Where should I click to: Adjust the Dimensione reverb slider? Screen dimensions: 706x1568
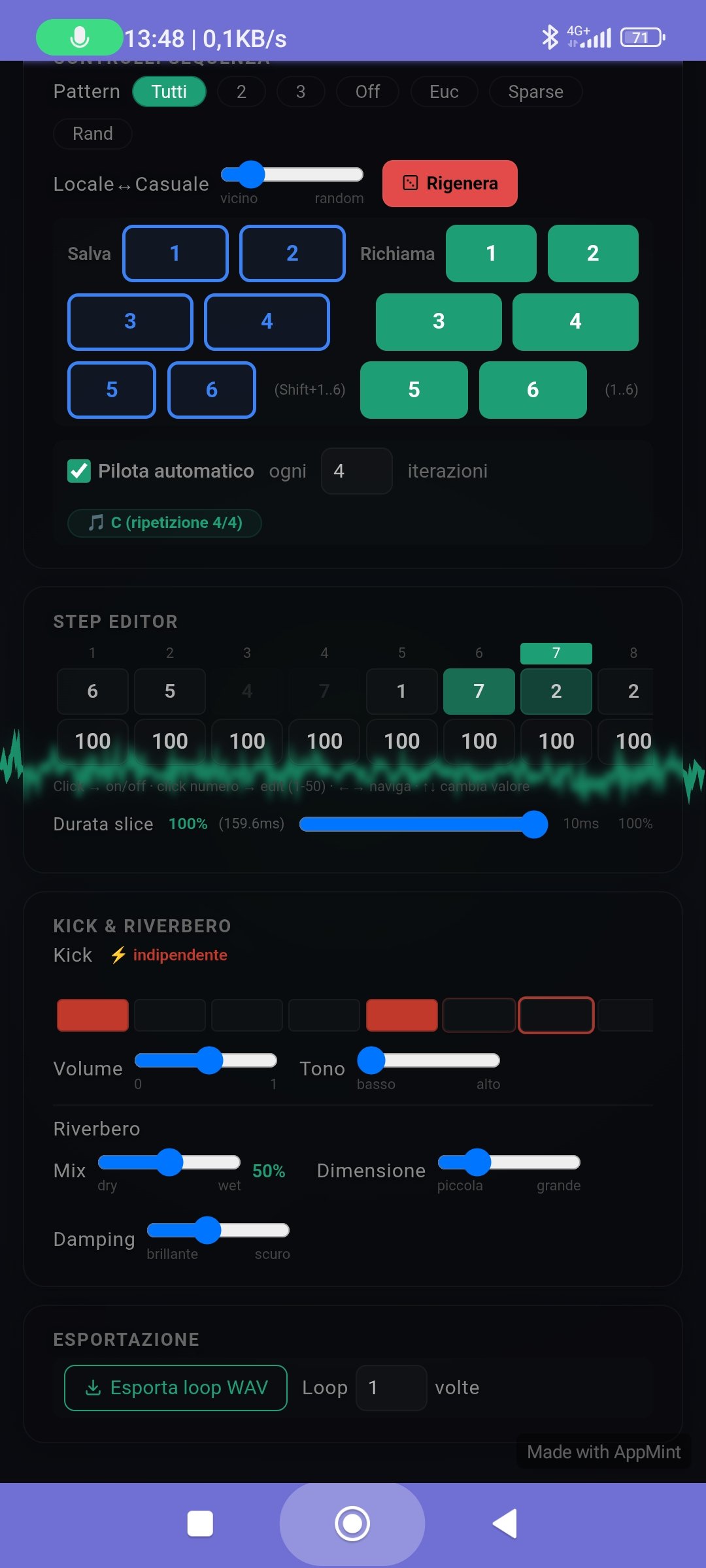click(x=509, y=1162)
